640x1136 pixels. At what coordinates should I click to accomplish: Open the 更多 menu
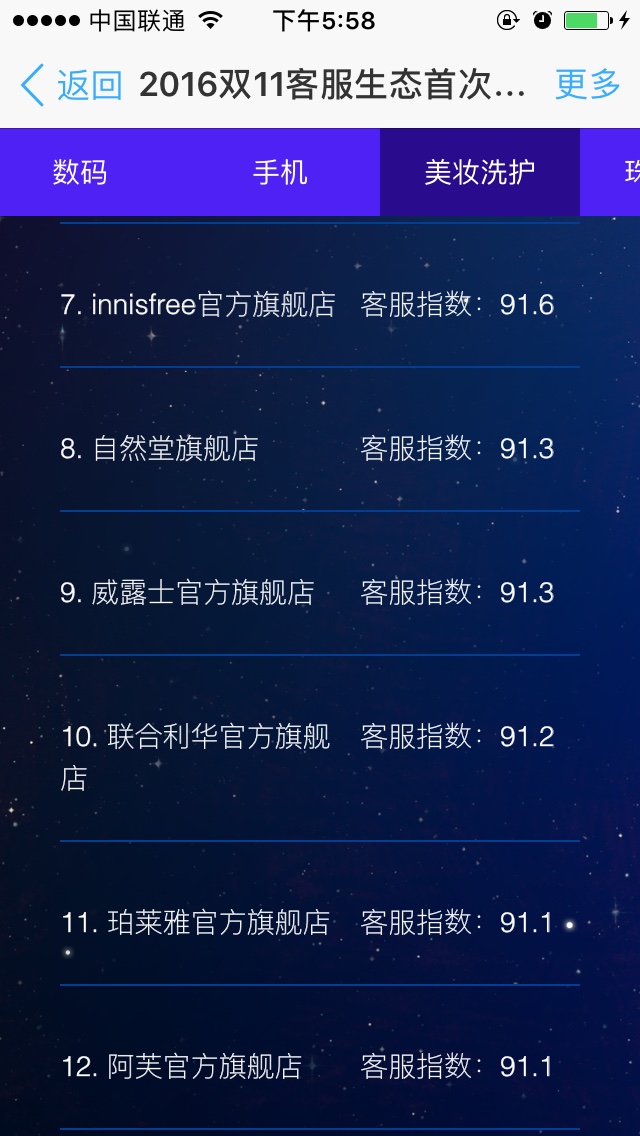click(x=588, y=85)
